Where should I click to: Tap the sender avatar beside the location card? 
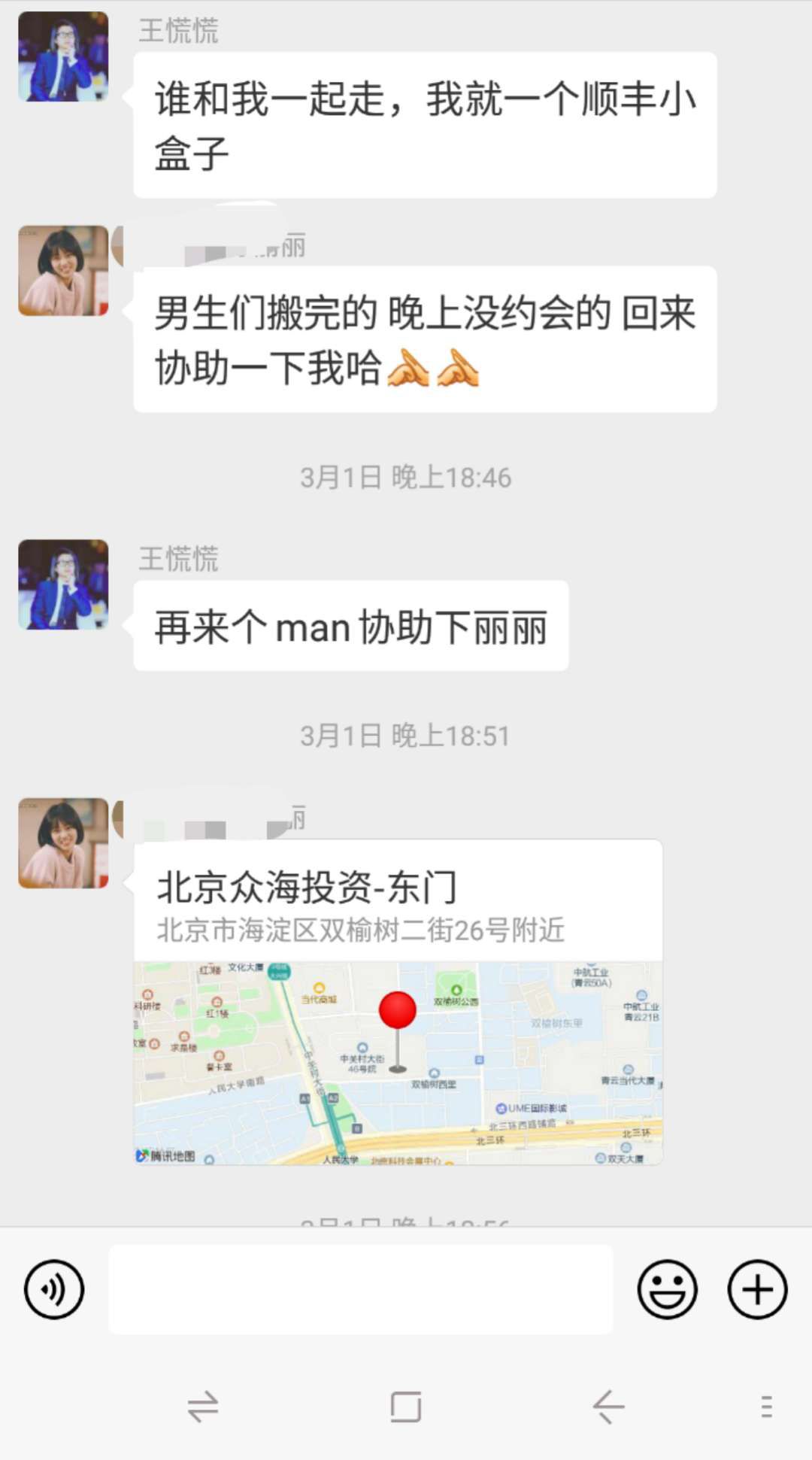(x=63, y=843)
